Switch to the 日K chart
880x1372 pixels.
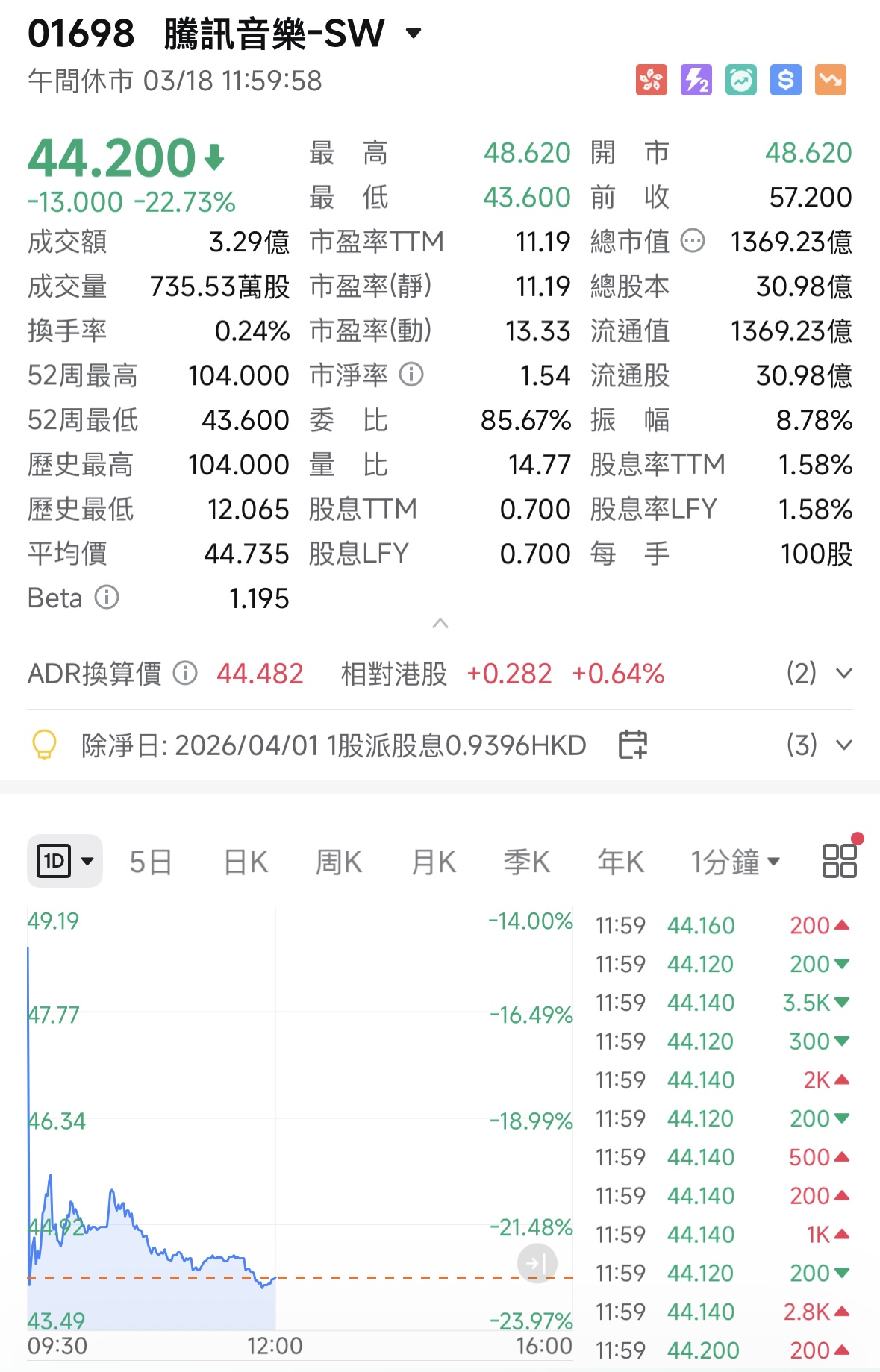tap(246, 862)
